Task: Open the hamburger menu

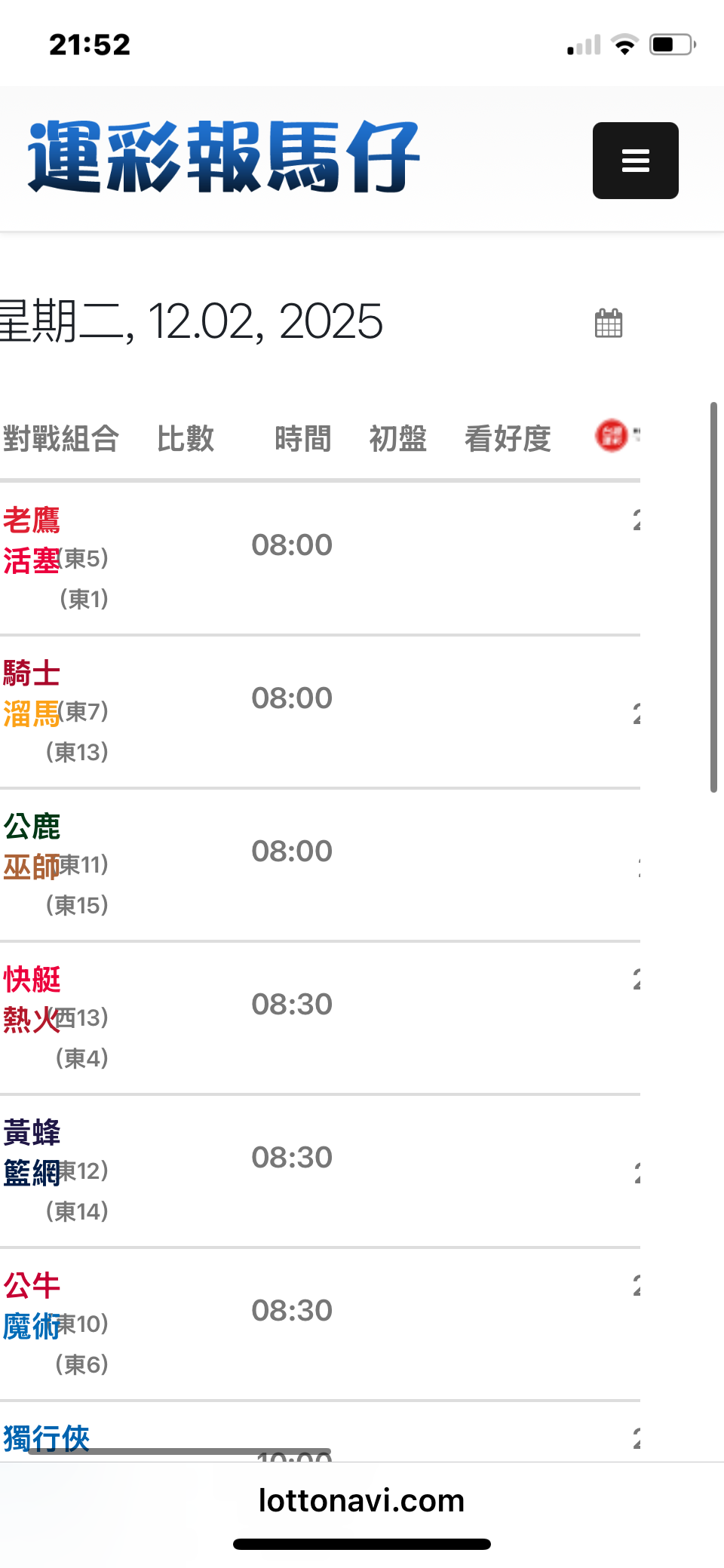Action: [x=635, y=161]
